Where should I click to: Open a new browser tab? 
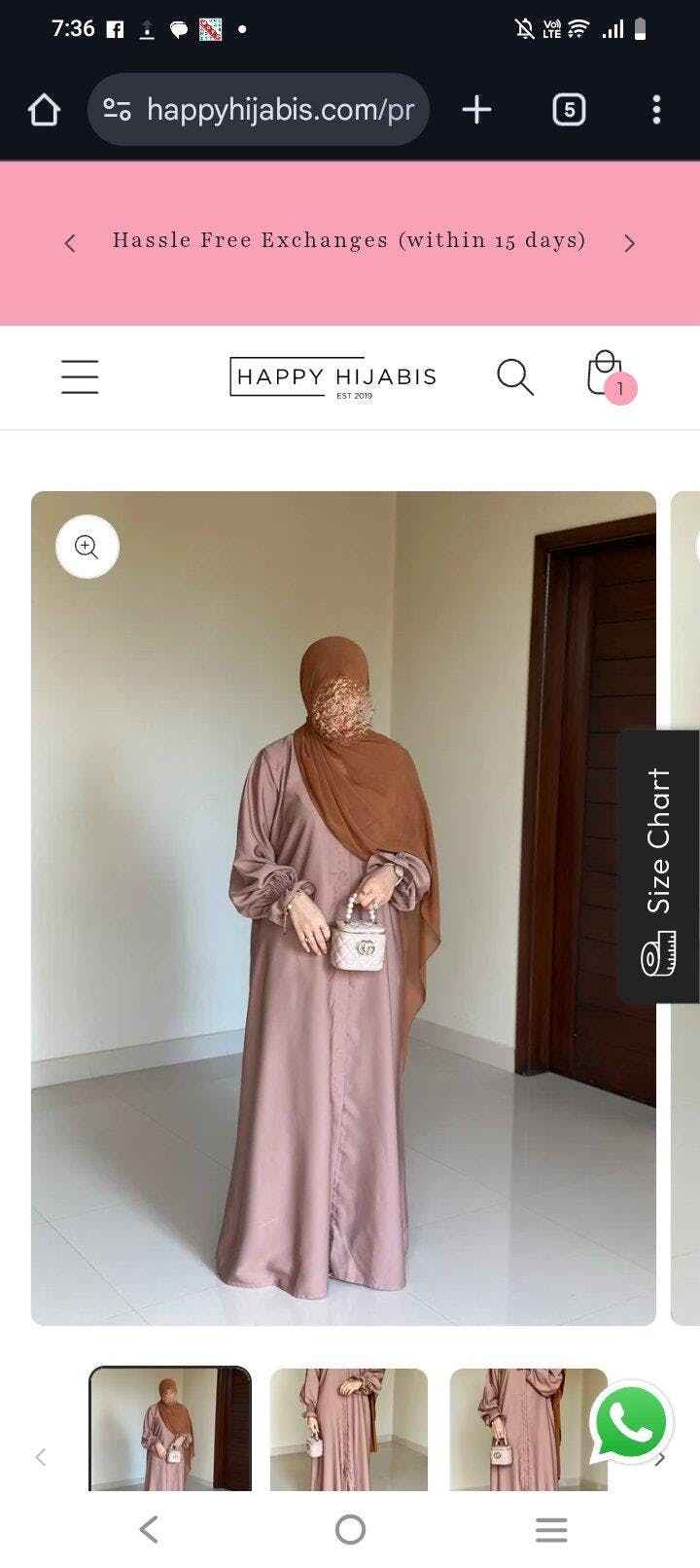tap(476, 110)
